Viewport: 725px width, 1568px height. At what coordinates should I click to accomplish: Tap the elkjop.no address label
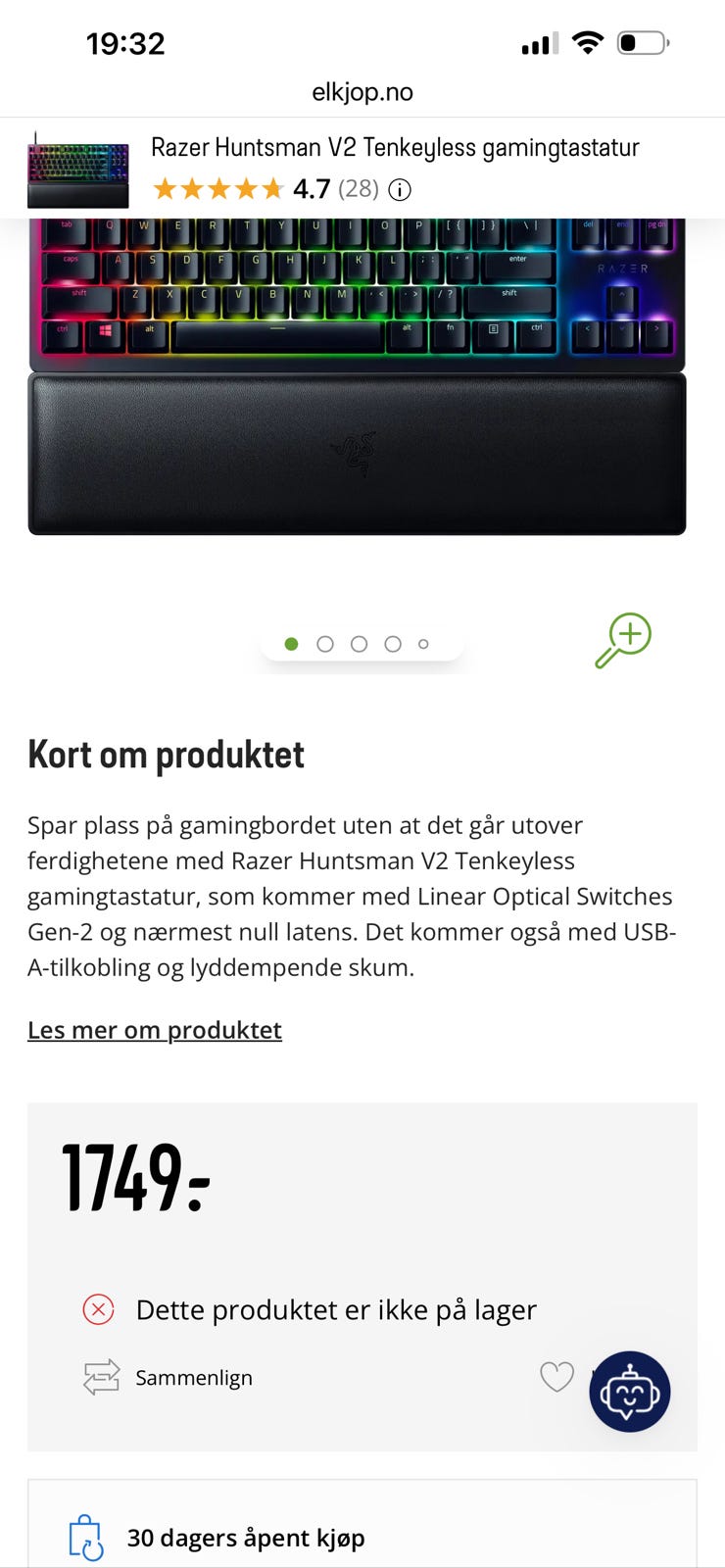point(362,91)
